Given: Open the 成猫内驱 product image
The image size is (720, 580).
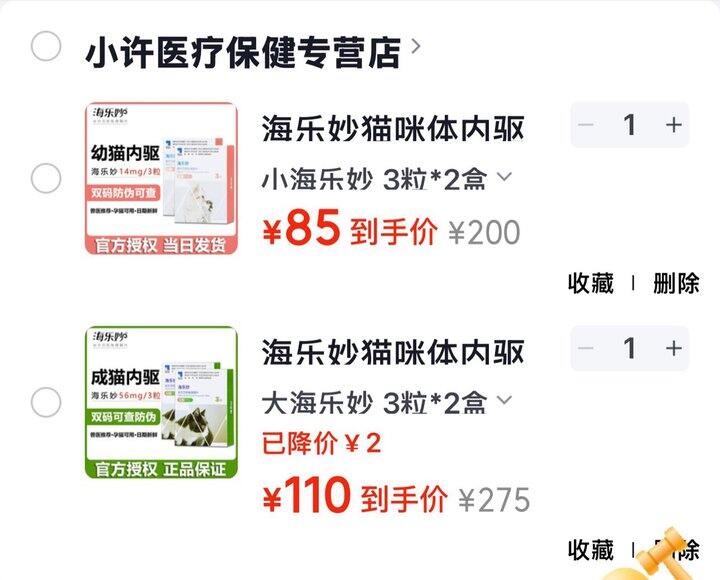Looking at the screenshot, I should 162,402.
